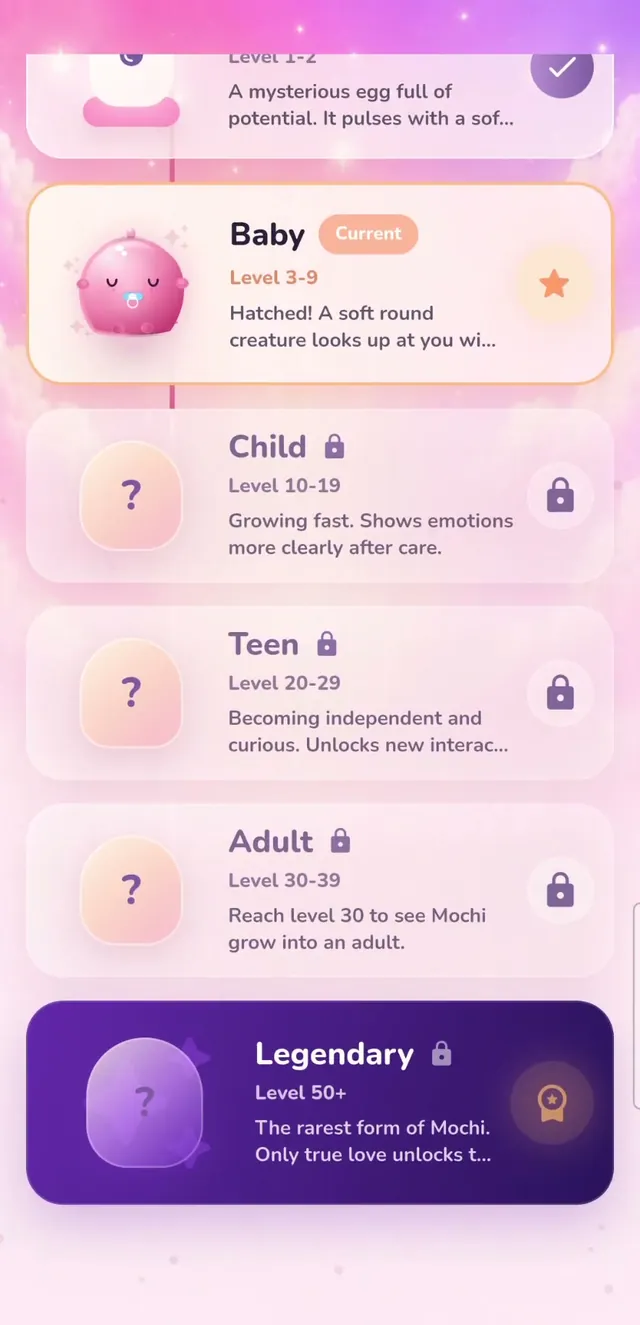Open the Baby stage card
This screenshot has height=1325, width=640.
coord(319,284)
